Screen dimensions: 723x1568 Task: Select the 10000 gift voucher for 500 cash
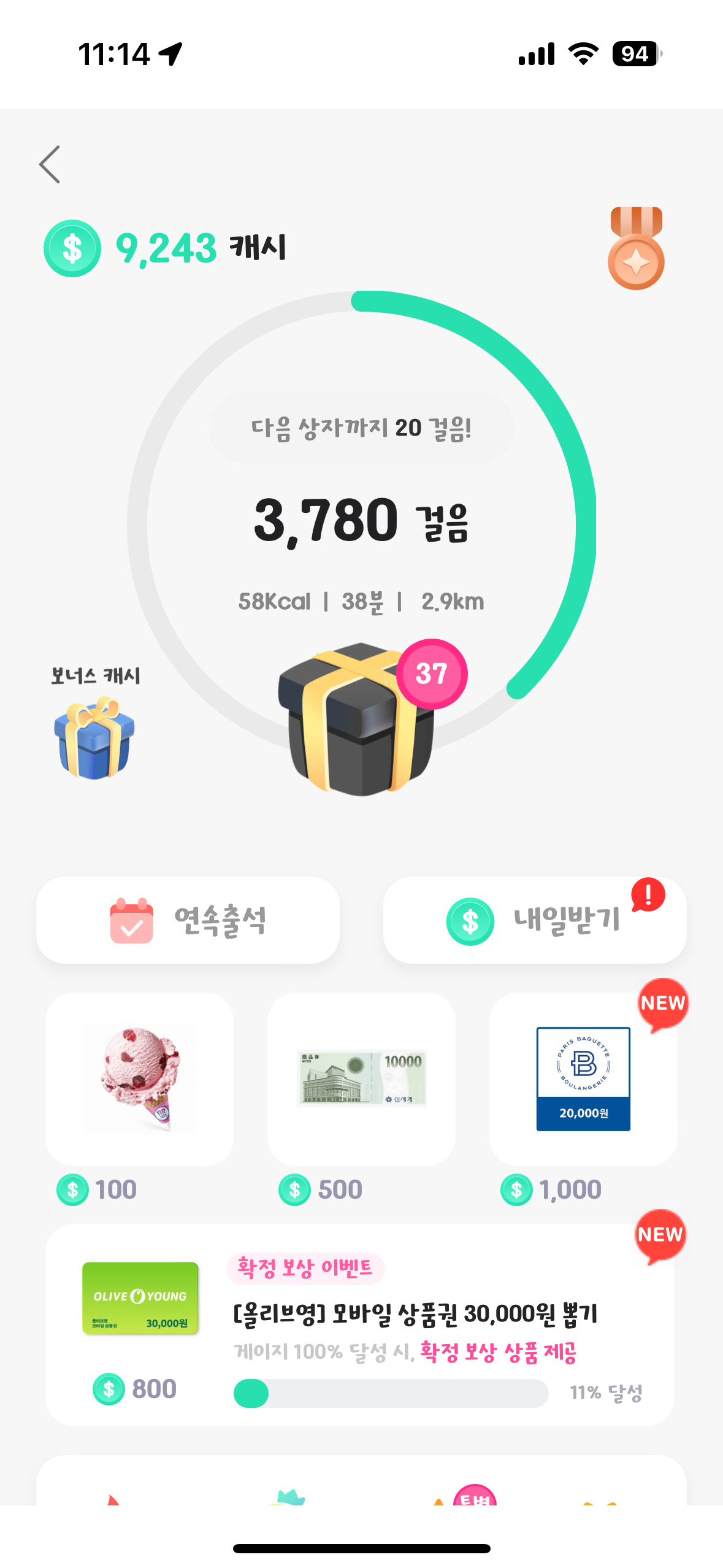tap(361, 1080)
